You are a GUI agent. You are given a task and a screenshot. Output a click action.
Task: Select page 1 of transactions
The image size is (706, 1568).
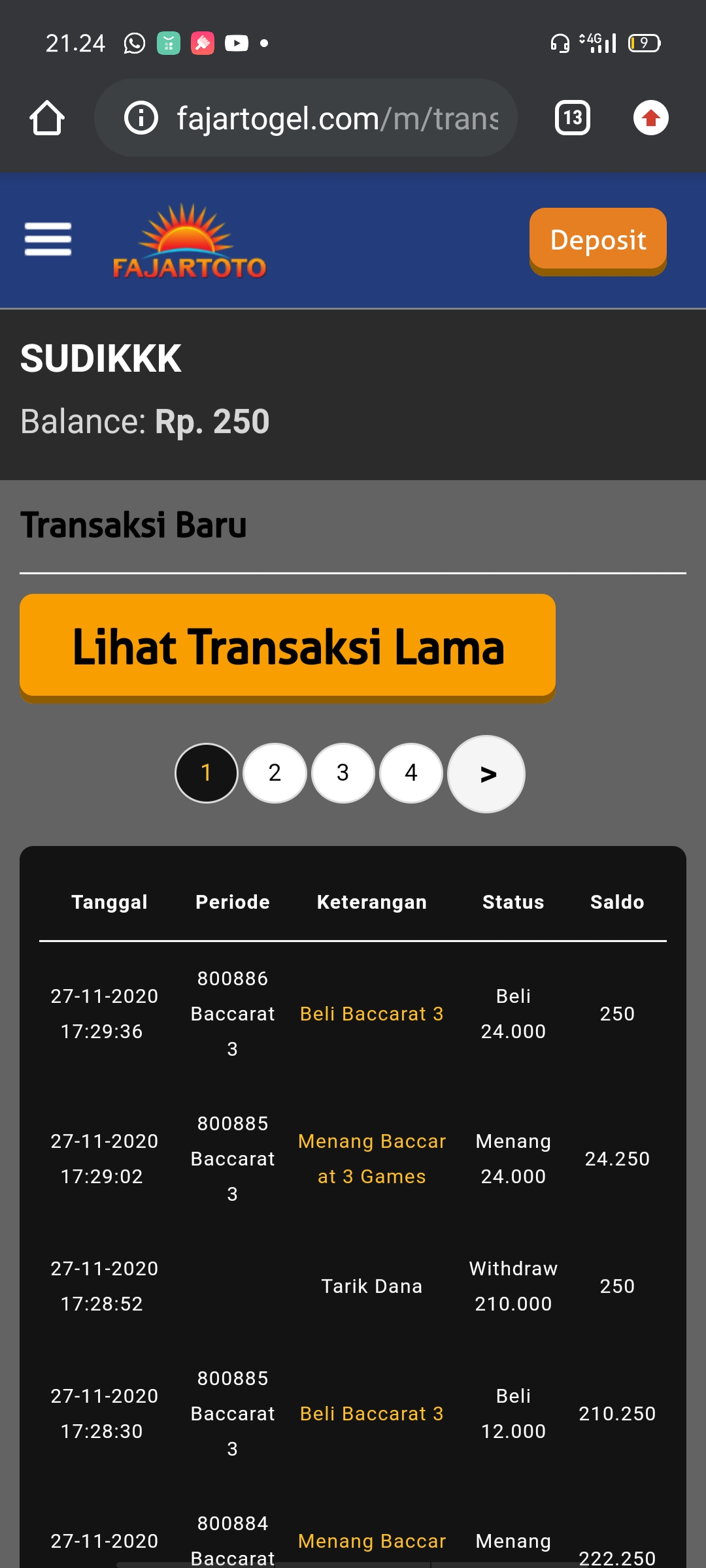206,773
